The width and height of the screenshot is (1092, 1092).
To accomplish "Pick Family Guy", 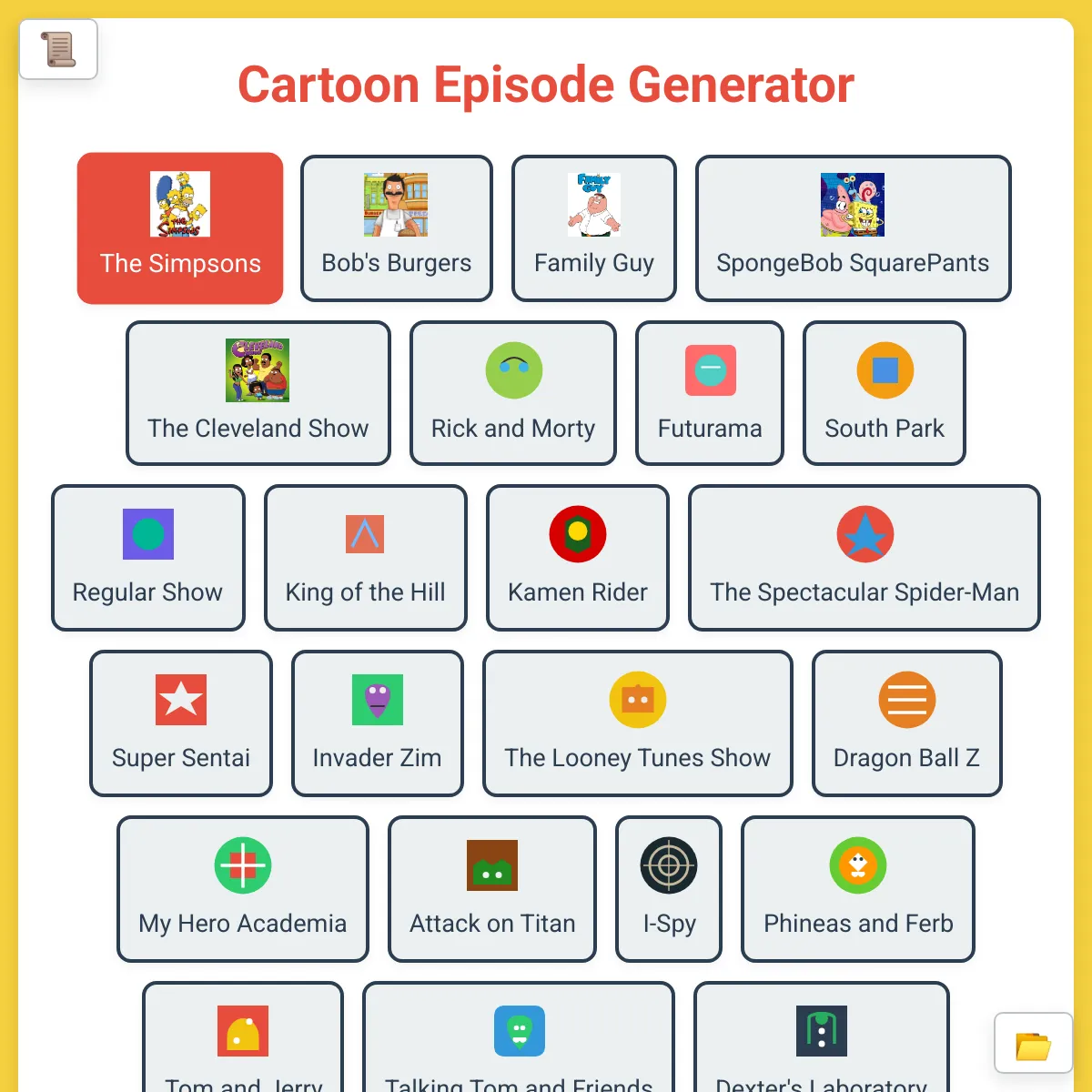I will [x=594, y=228].
